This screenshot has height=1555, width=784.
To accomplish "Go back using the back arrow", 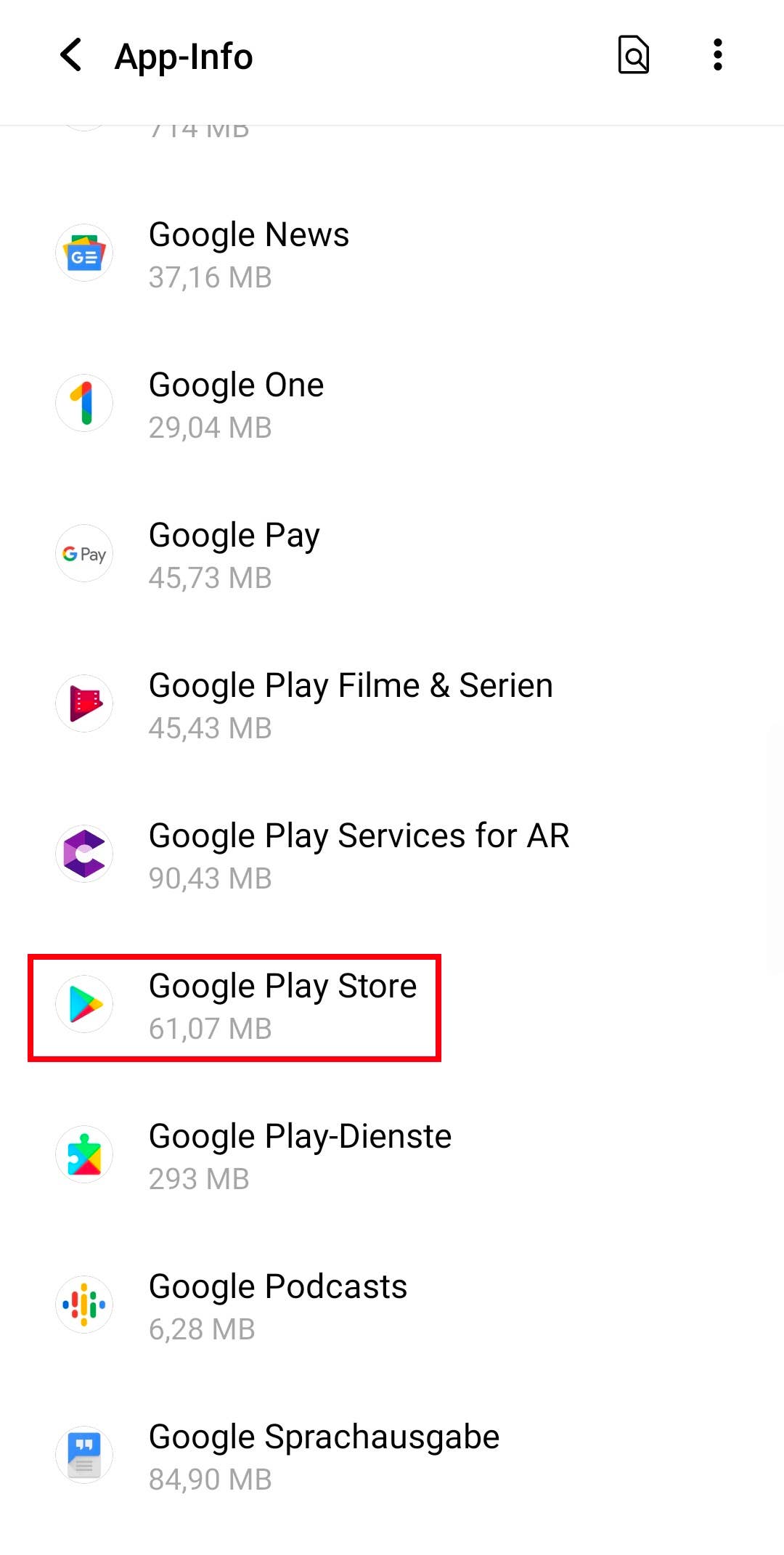I will point(70,56).
